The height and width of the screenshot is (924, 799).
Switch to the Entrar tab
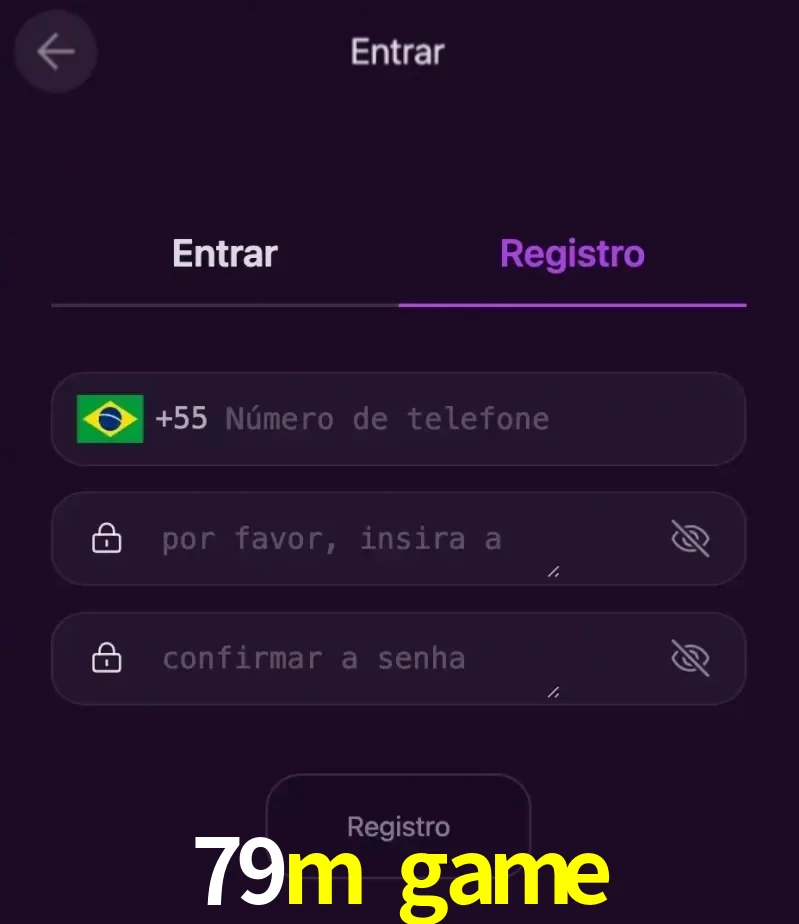(224, 253)
